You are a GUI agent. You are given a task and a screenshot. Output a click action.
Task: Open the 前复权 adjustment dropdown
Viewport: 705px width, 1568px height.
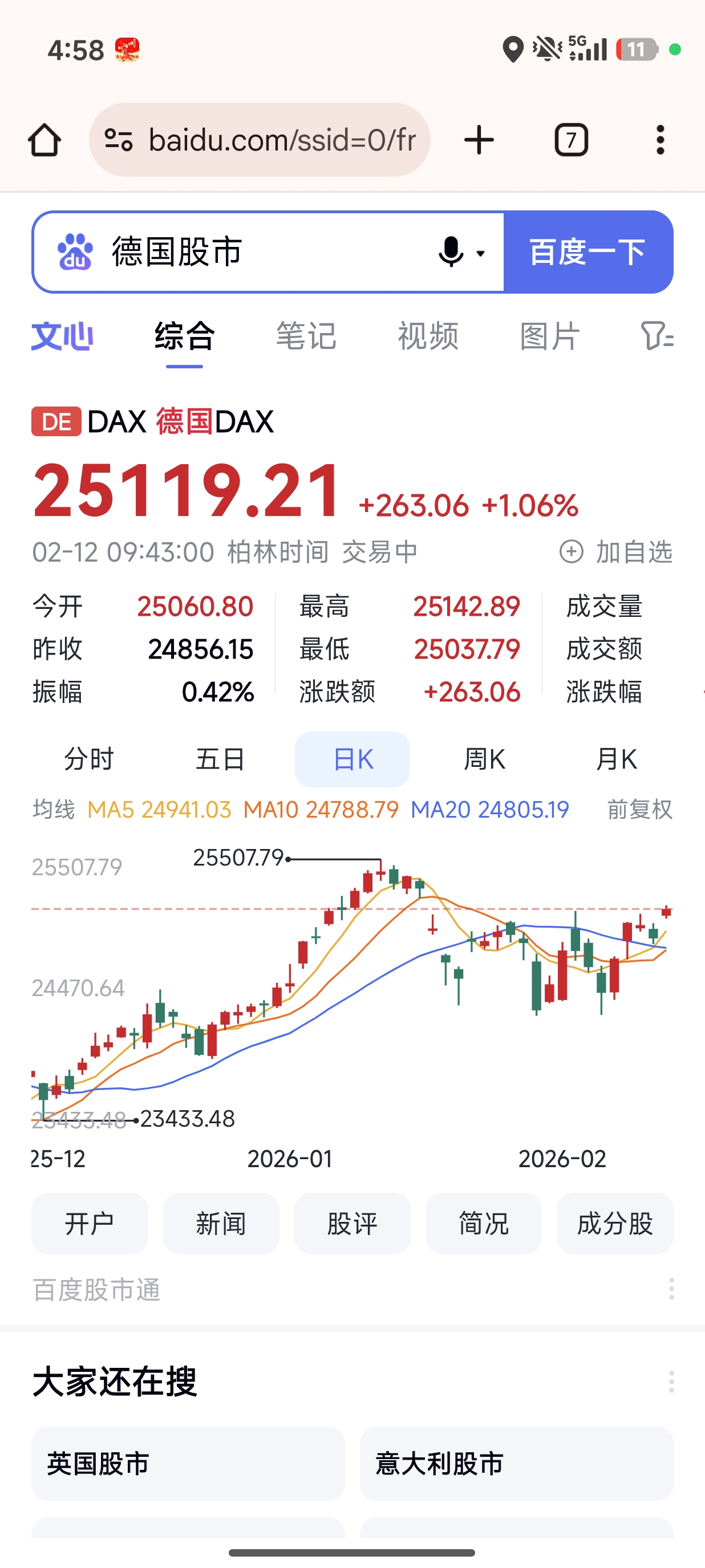[639, 810]
